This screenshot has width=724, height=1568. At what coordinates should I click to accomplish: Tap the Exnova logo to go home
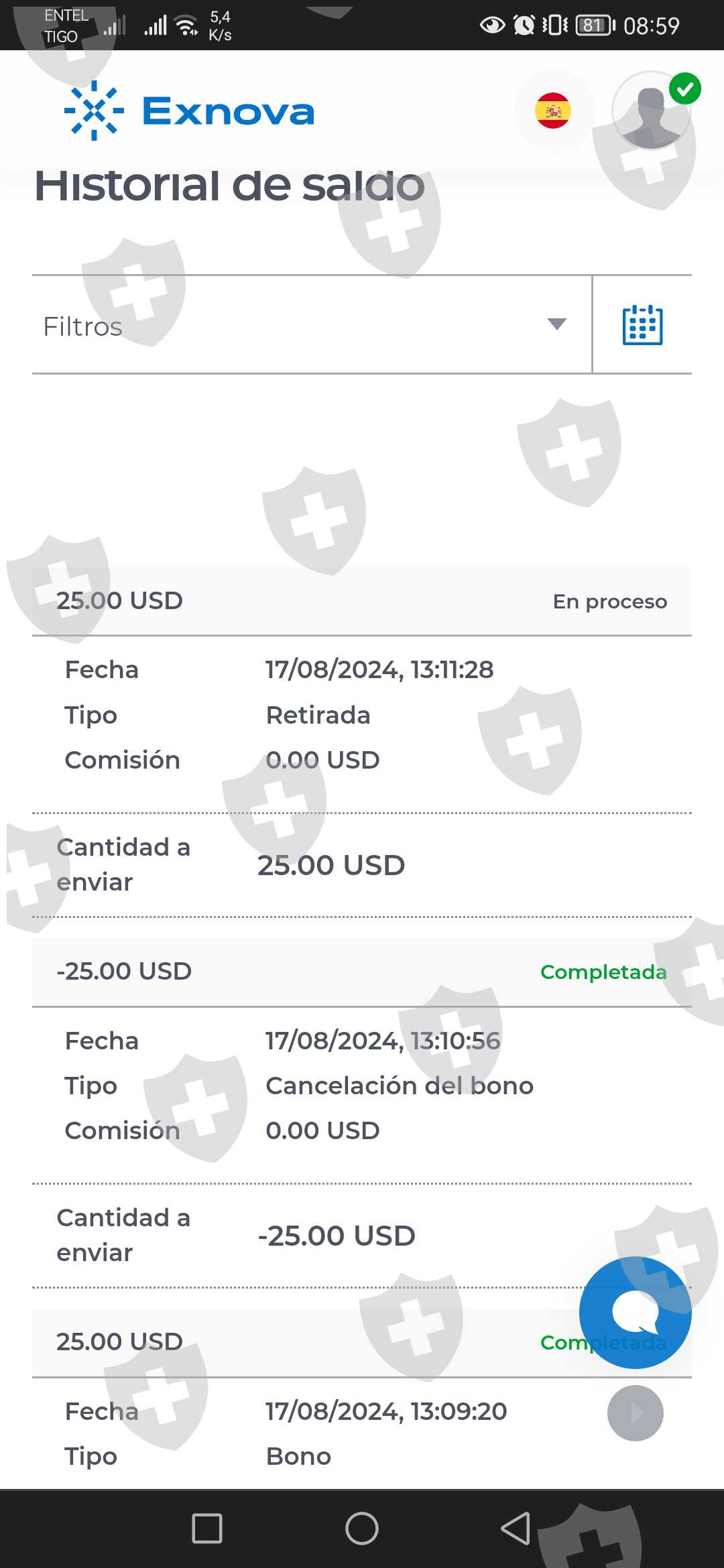[x=190, y=111]
